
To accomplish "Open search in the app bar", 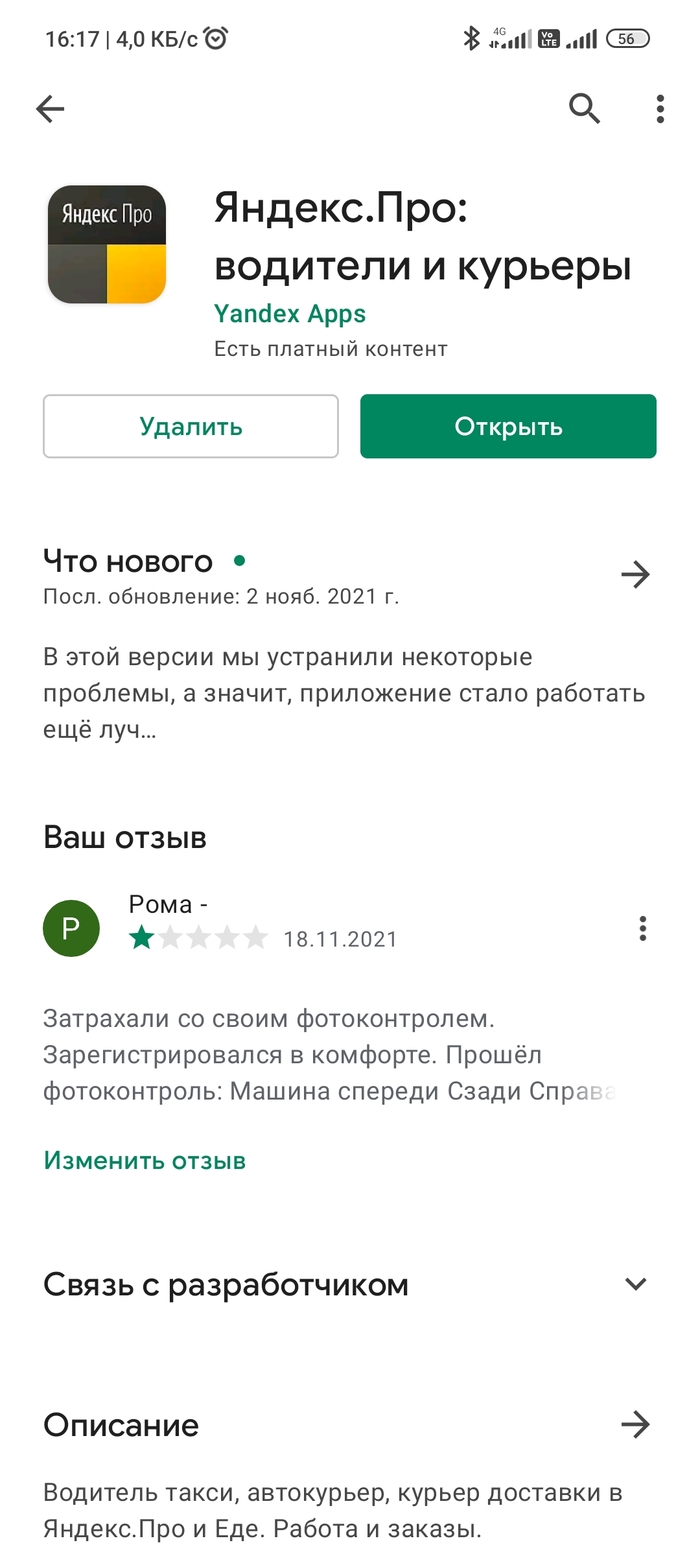I will click(584, 108).
